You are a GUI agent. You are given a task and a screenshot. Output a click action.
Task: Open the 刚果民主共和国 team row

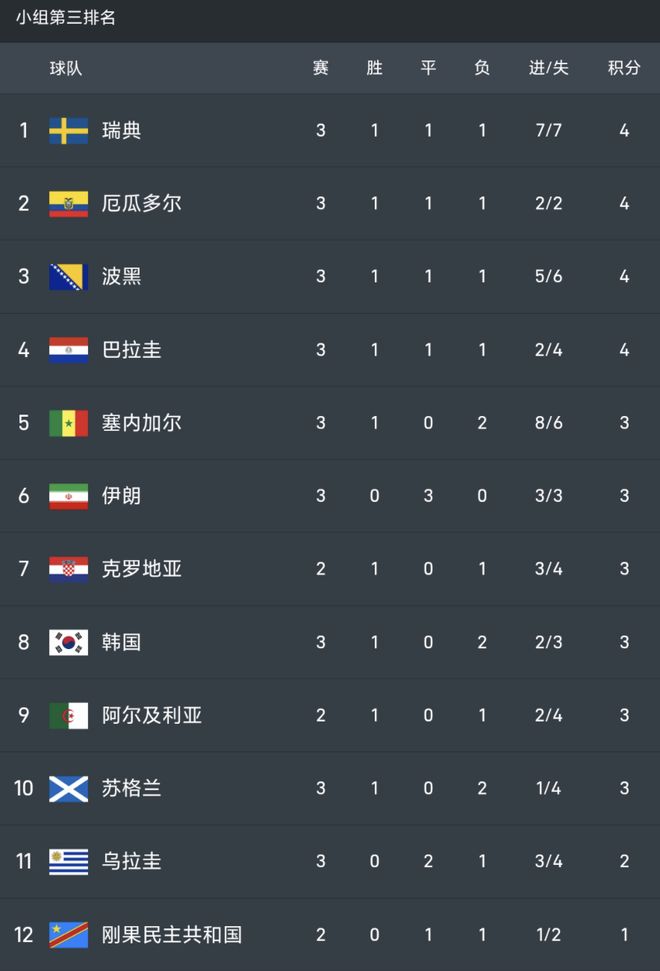tap(330, 934)
